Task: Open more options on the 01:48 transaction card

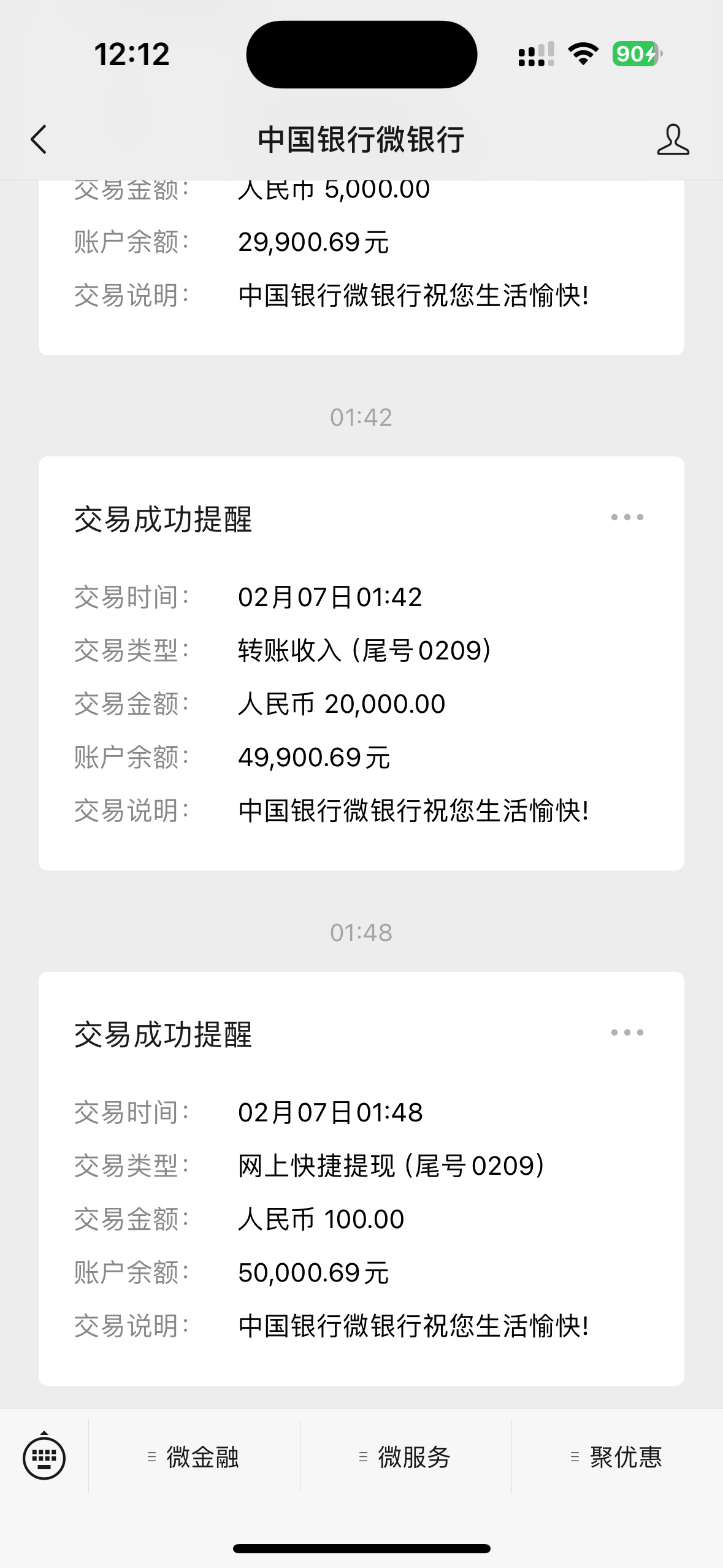Action: coord(627,1032)
